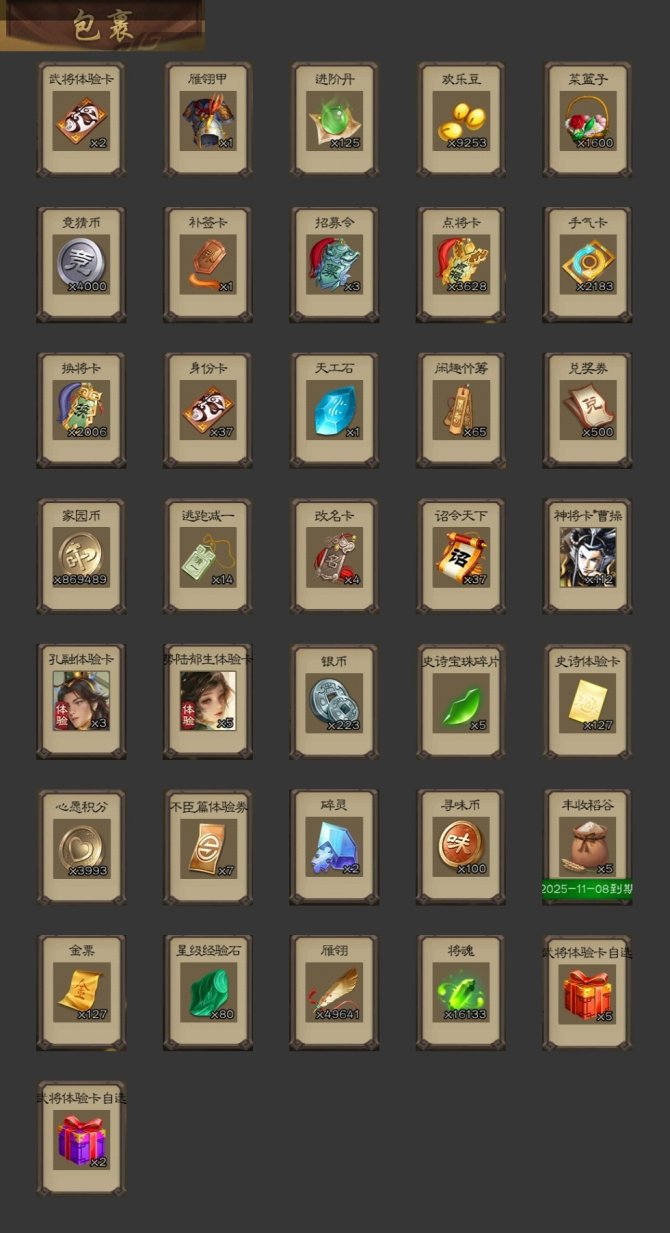This screenshot has height=1233, width=670.
Task: Open the 竞猜币 coin item
Action: click(81, 266)
